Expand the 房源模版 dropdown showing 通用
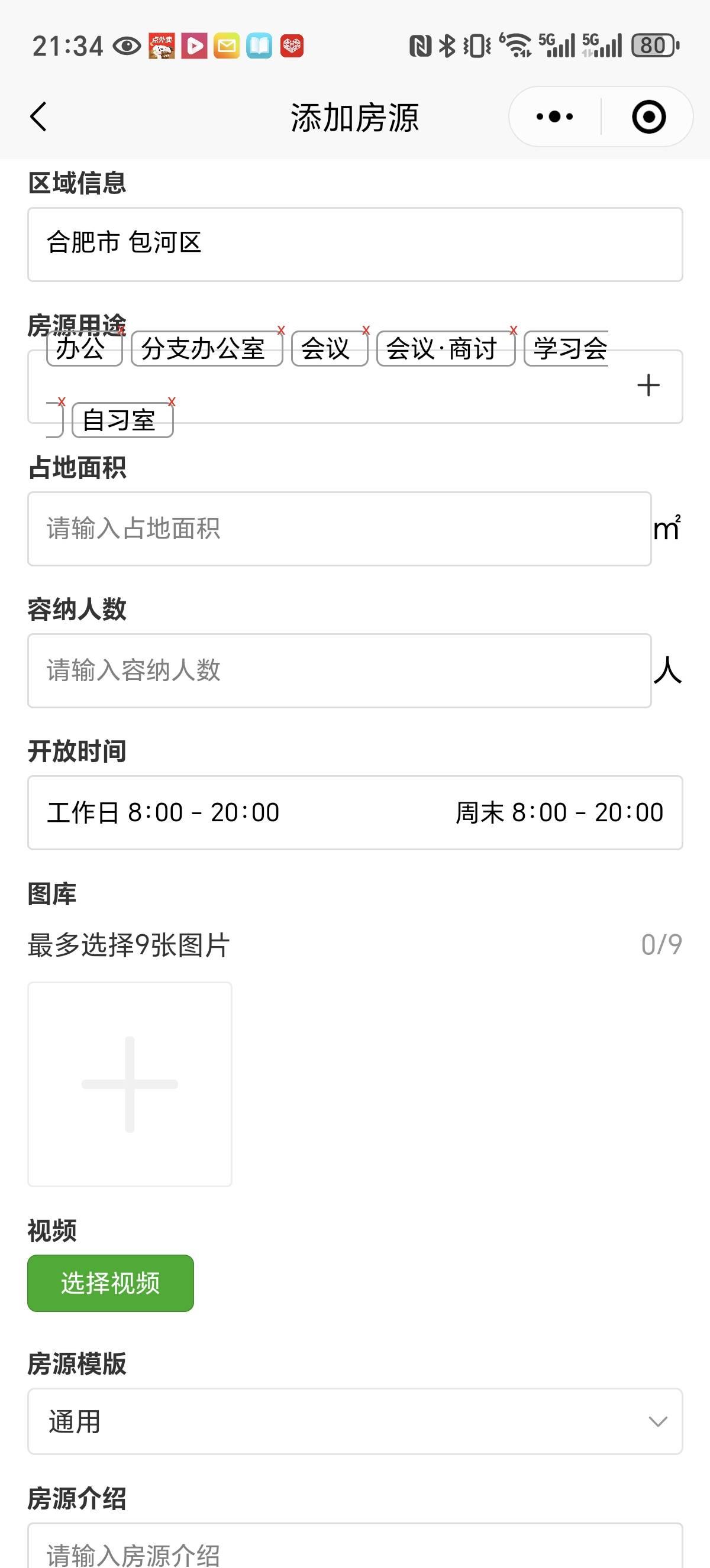710x1568 pixels. 355,1421
